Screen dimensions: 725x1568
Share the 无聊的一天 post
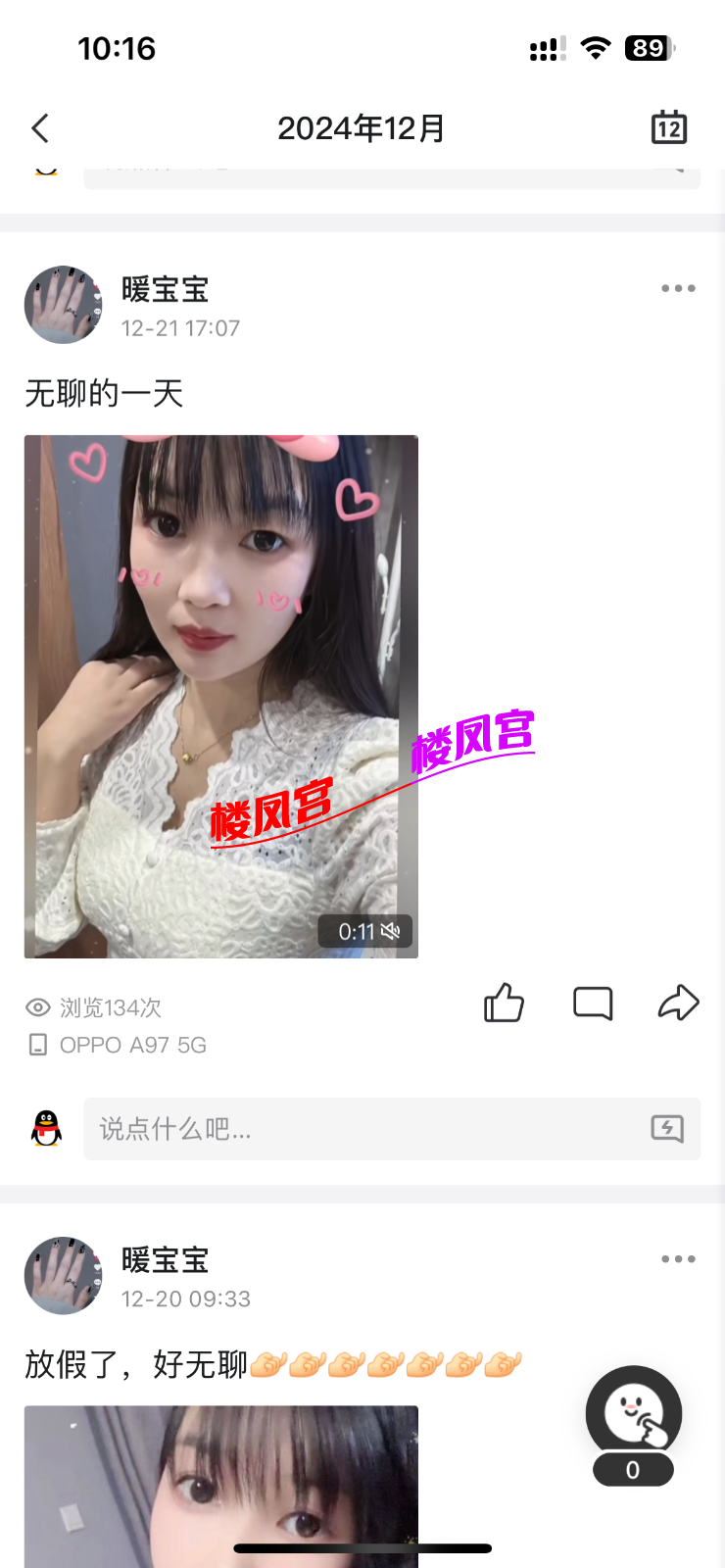tap(678, 1003)
